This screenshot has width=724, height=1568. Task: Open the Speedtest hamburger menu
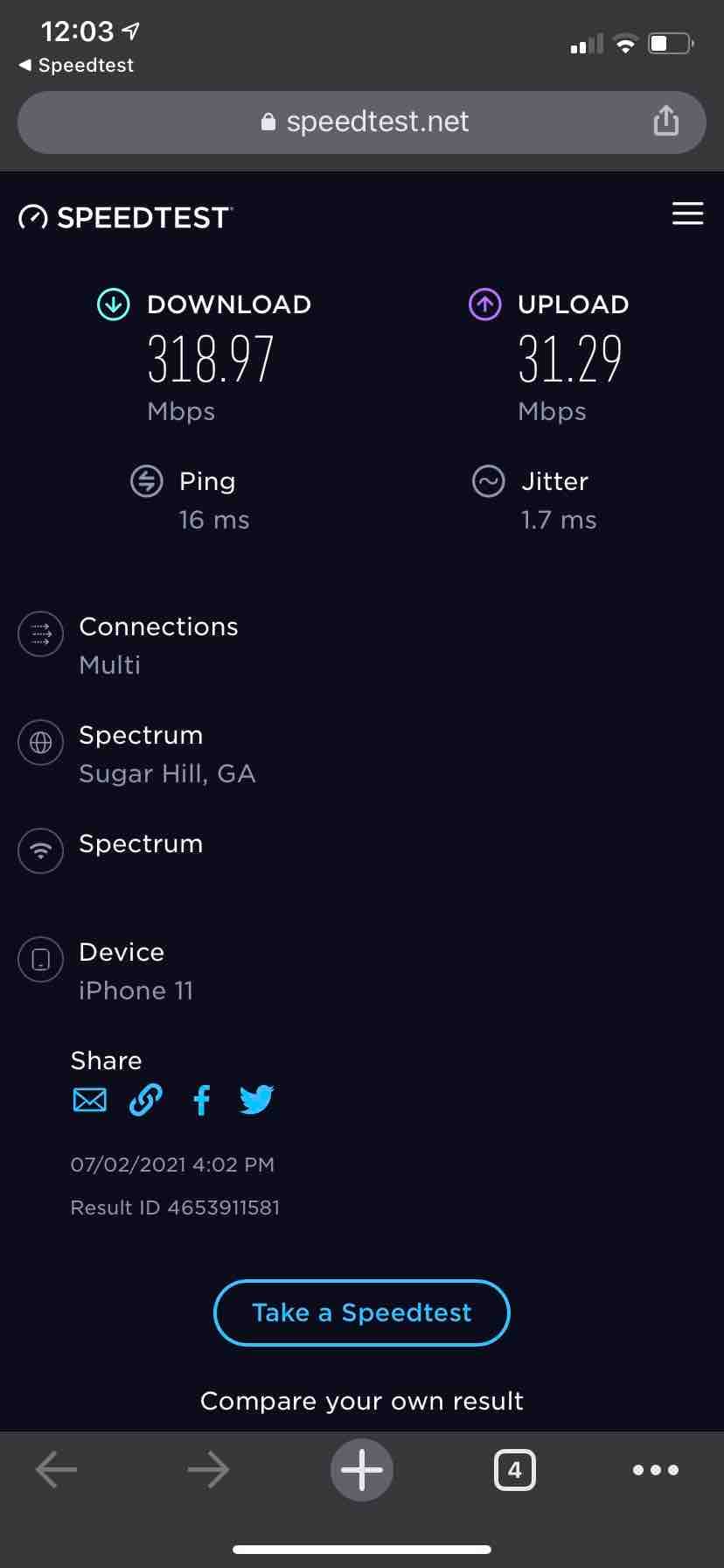point(687,213)
